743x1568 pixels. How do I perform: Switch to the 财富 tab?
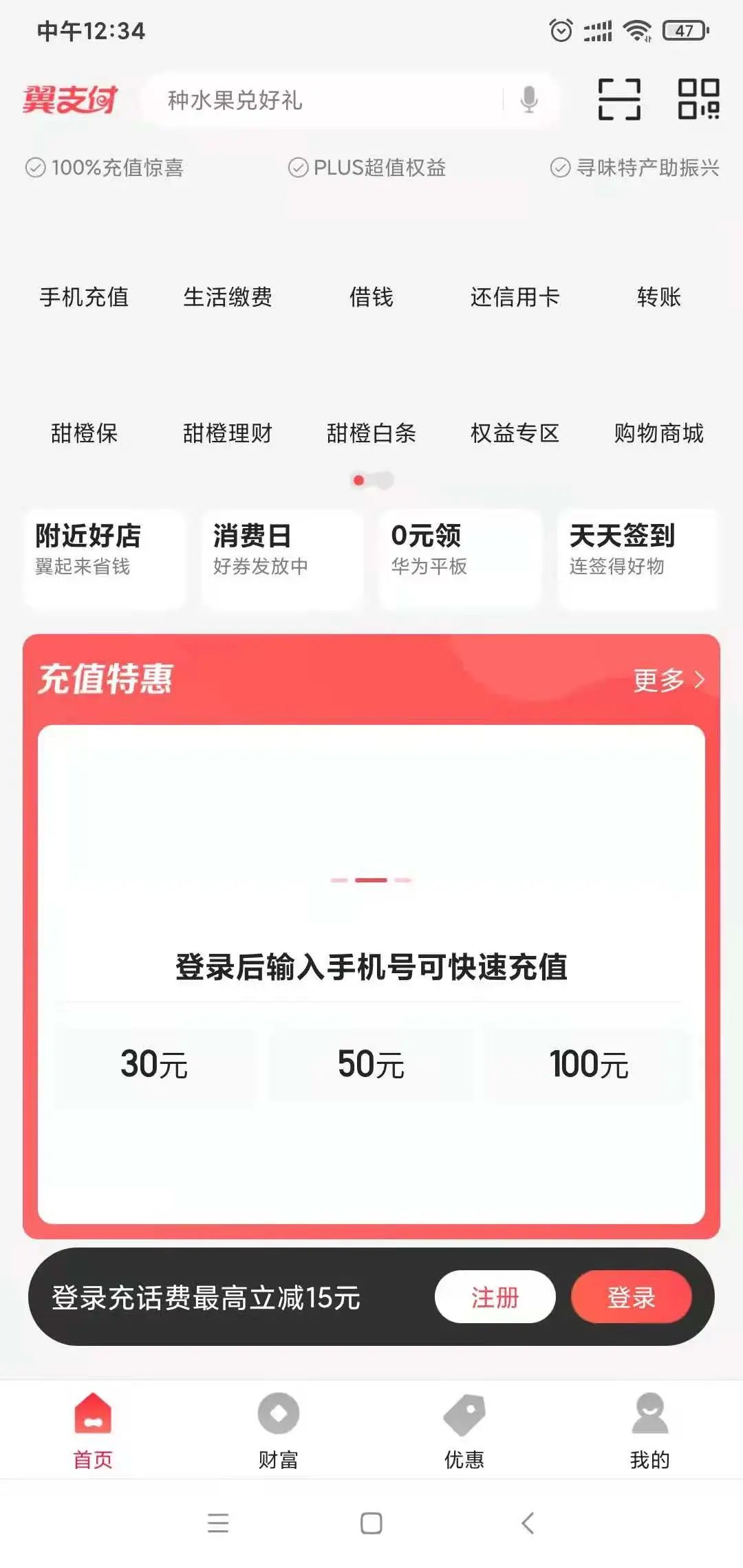278,1430
